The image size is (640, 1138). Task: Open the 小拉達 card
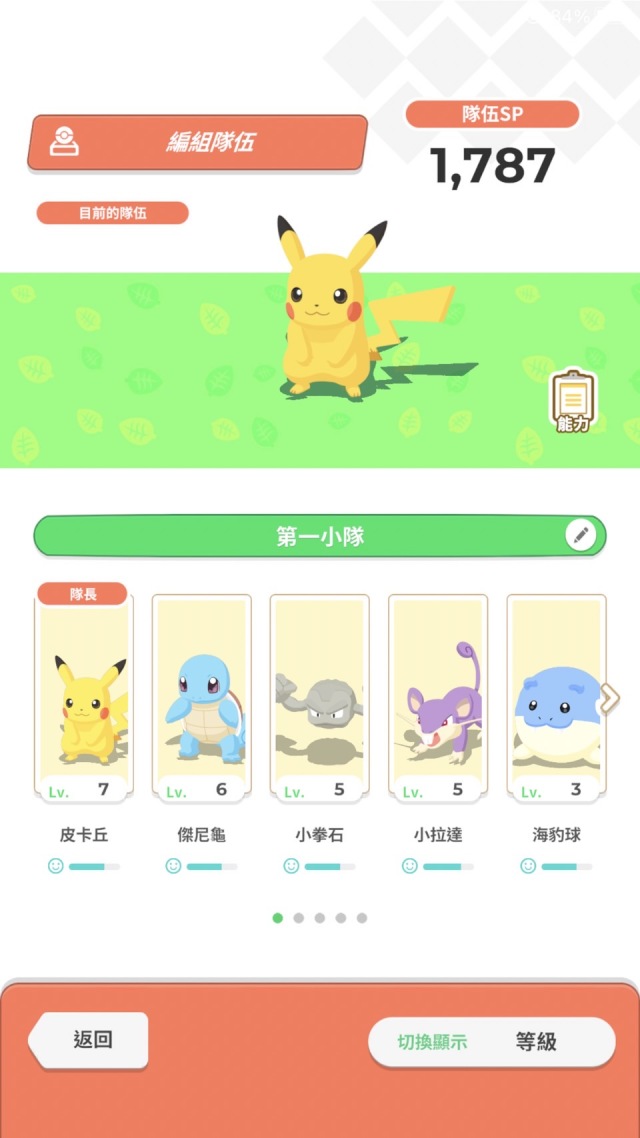pyautogui.click(x=437, y=700)
